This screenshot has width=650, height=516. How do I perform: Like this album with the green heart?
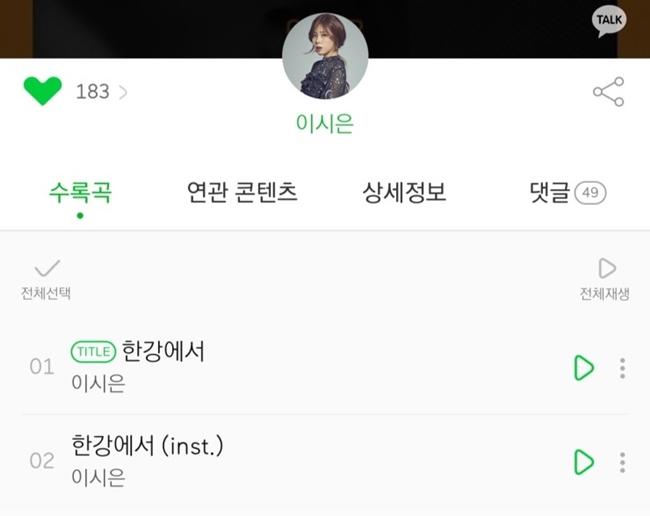(x=42, y=91)
